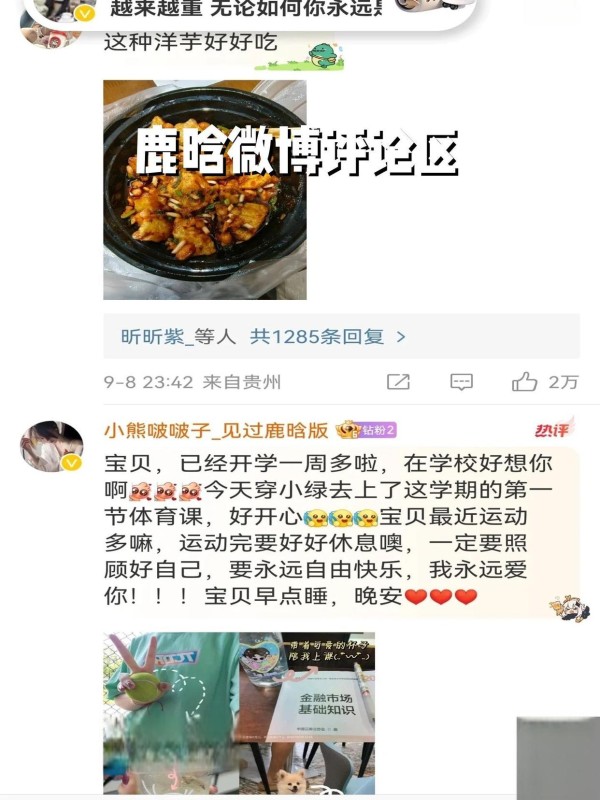This screenshot has width=600, height=800.
Task: Open the profile of 小熊啵啵子_见过鹿晗版
Action: (x=216, y=430)
